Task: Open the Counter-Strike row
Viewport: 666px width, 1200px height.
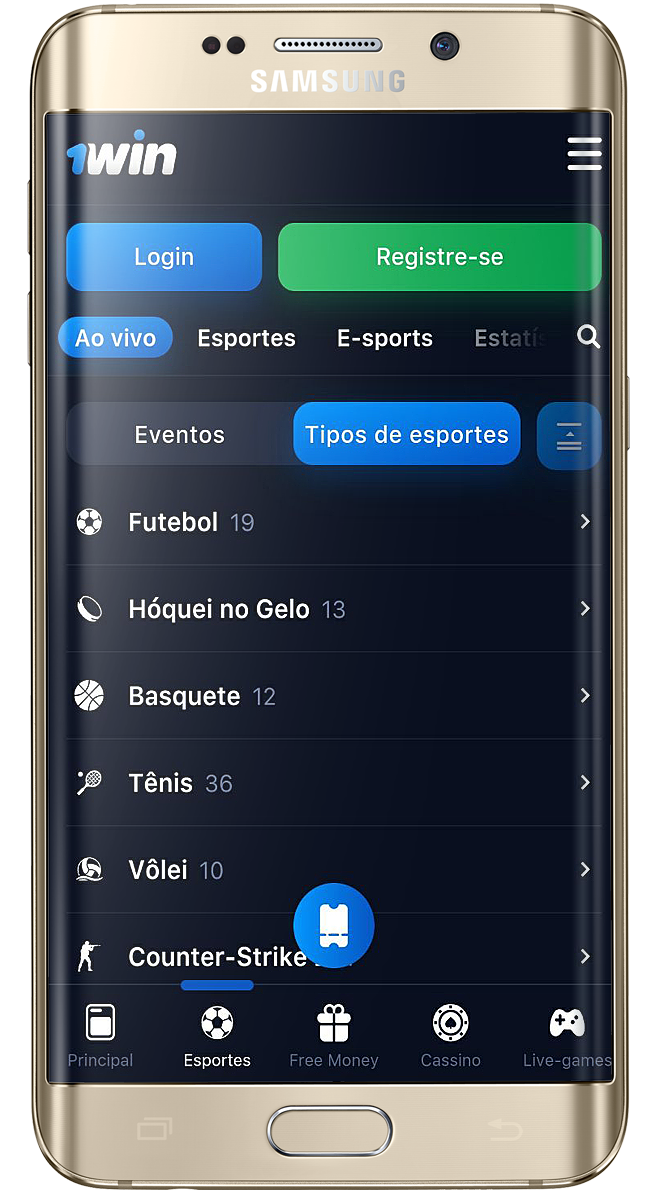Action: (x=334, y=956)
